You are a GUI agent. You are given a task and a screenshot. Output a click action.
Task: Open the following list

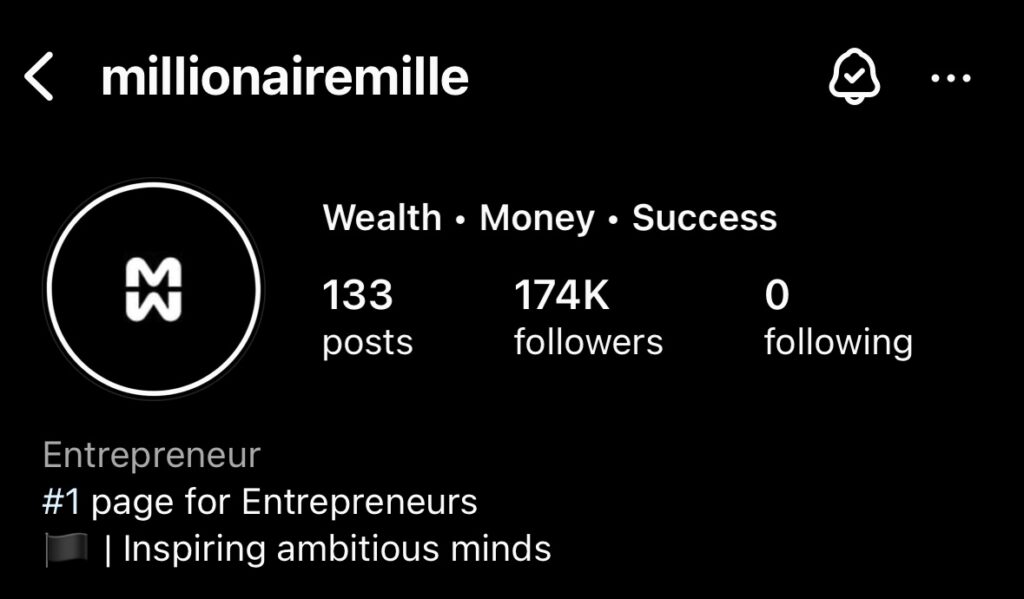[x=837, y=318]
